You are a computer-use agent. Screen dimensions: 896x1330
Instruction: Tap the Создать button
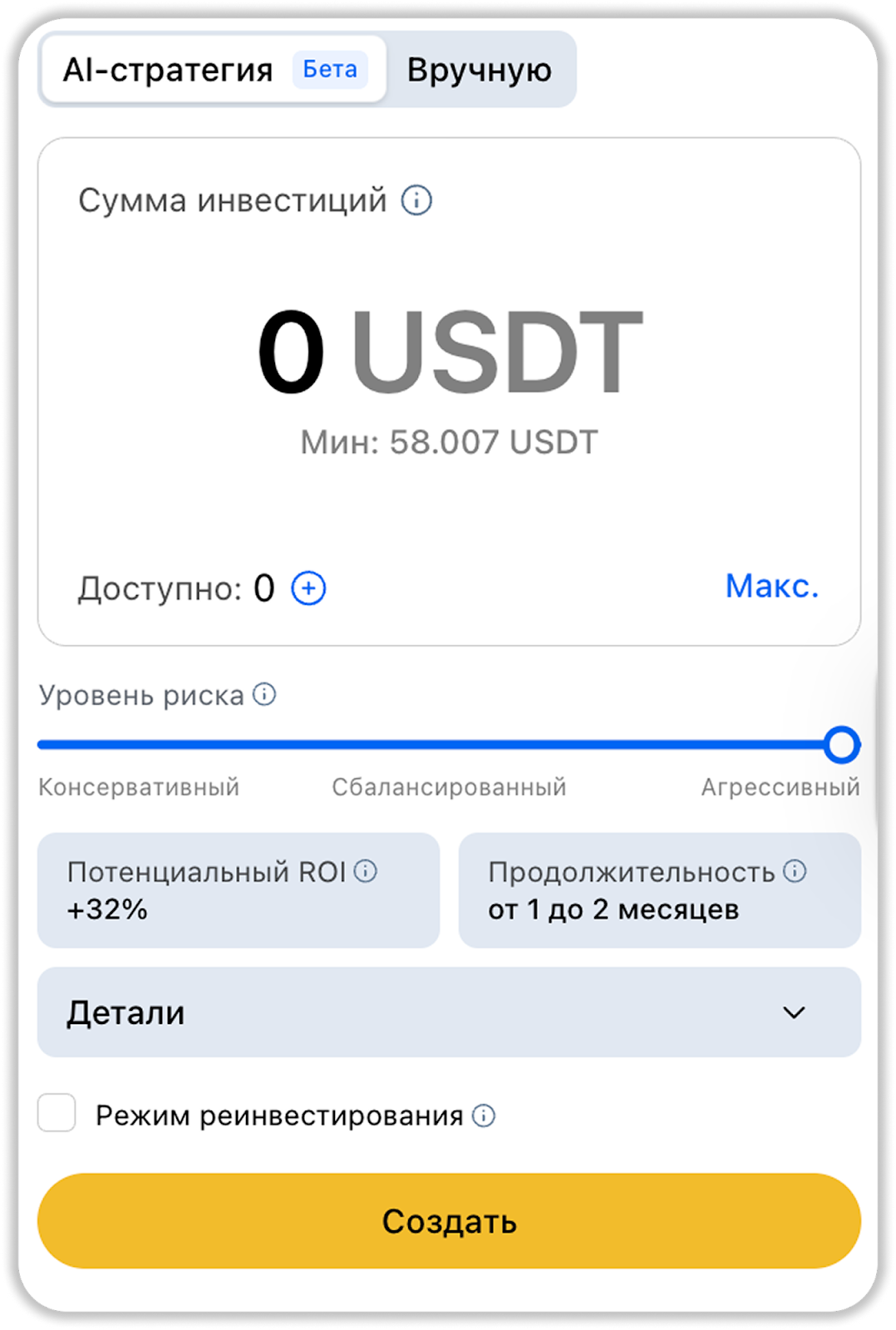click(449, 1221)
